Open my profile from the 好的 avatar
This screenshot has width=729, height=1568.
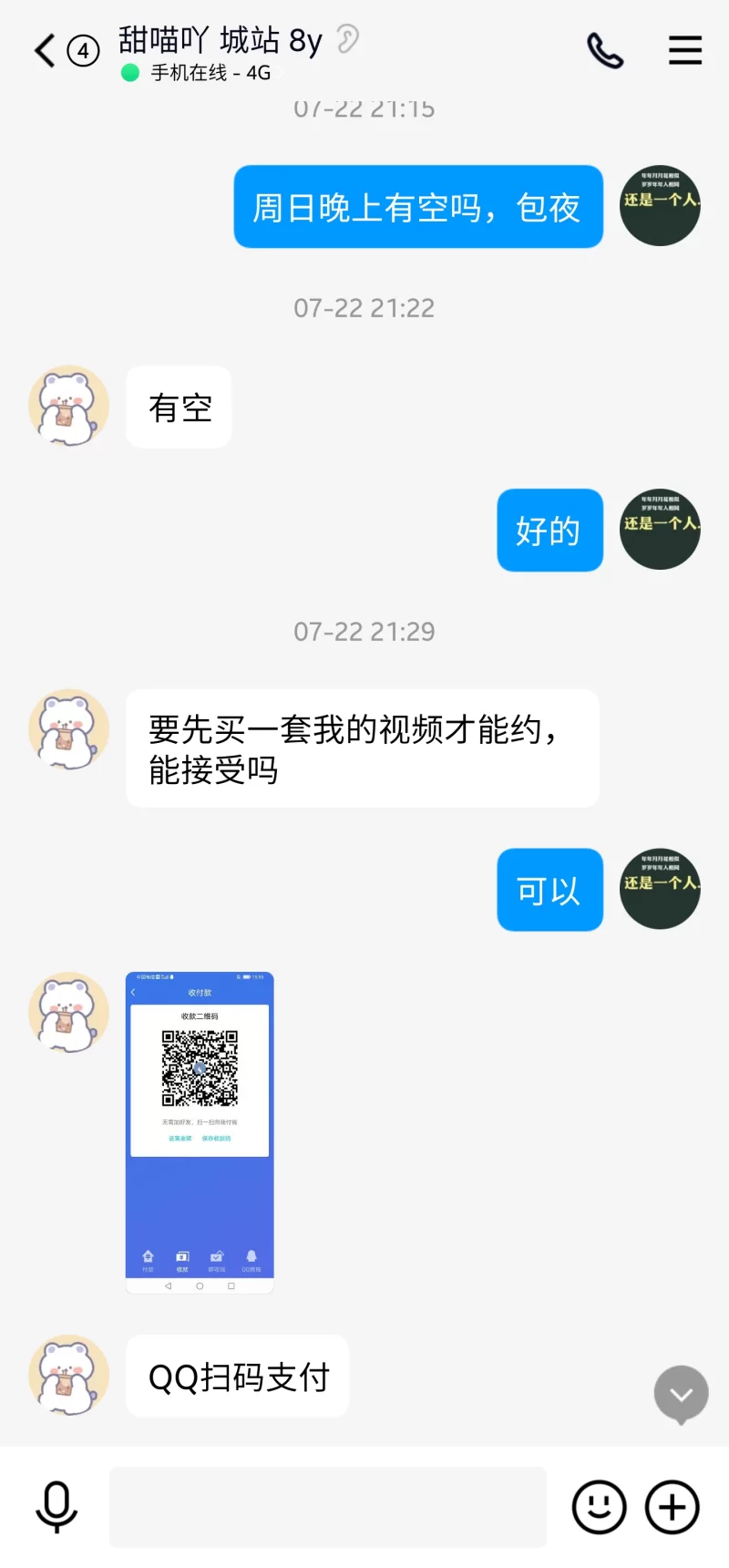click(x=660, y=530)
